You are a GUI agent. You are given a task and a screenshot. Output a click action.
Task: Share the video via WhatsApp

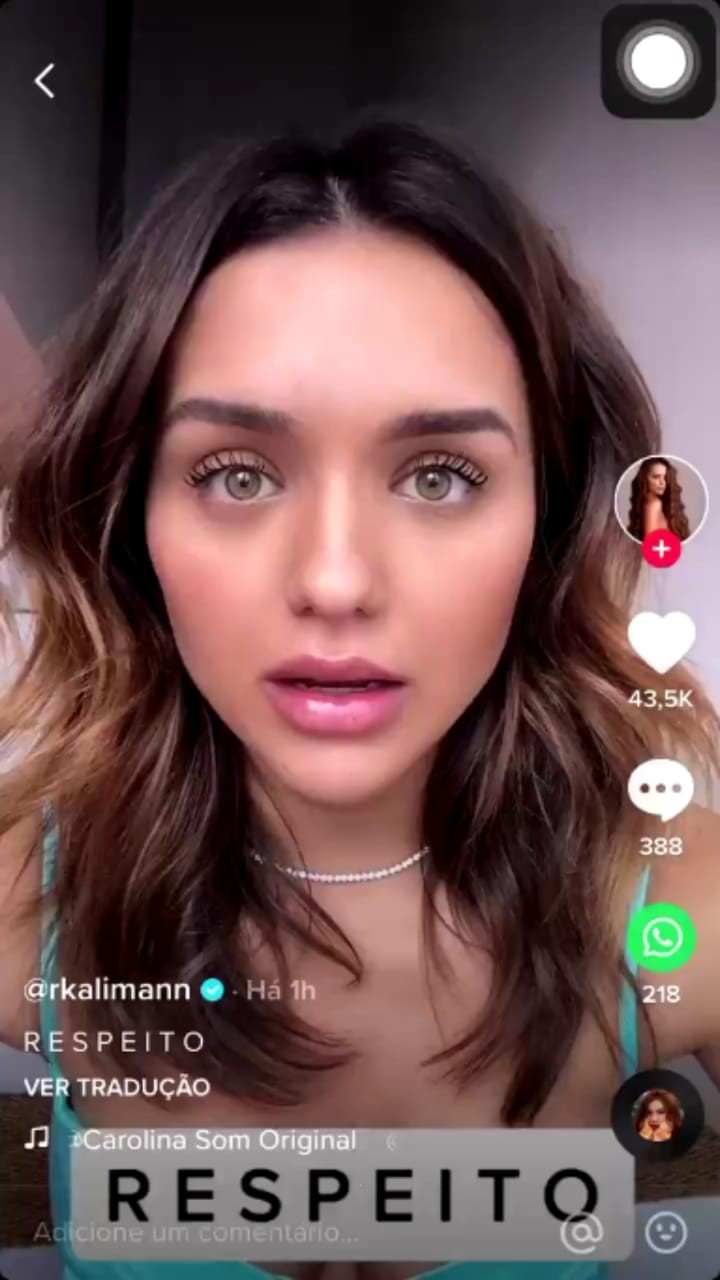[661, 937]
